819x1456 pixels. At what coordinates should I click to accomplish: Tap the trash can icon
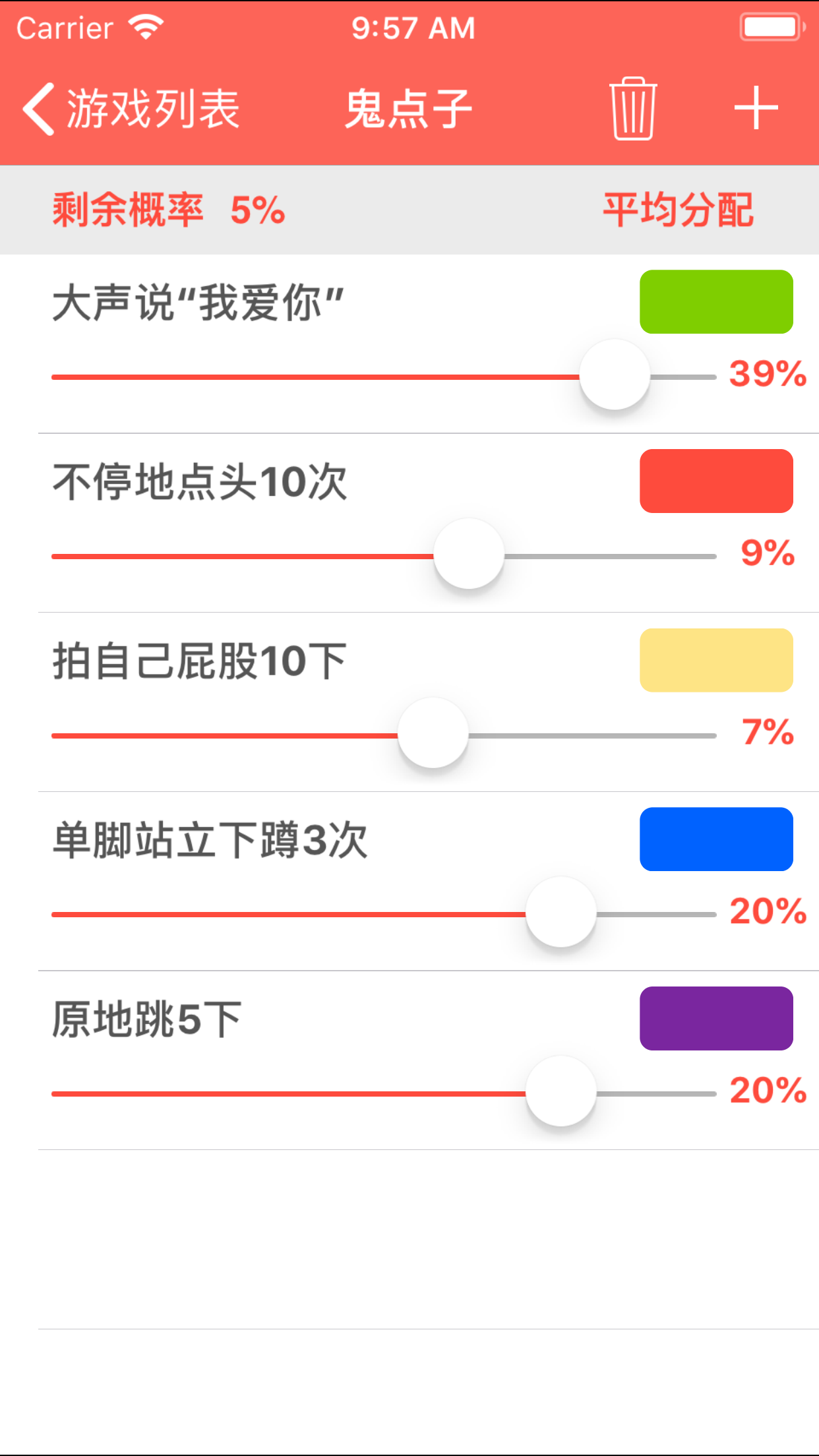[x=631, y=110]
